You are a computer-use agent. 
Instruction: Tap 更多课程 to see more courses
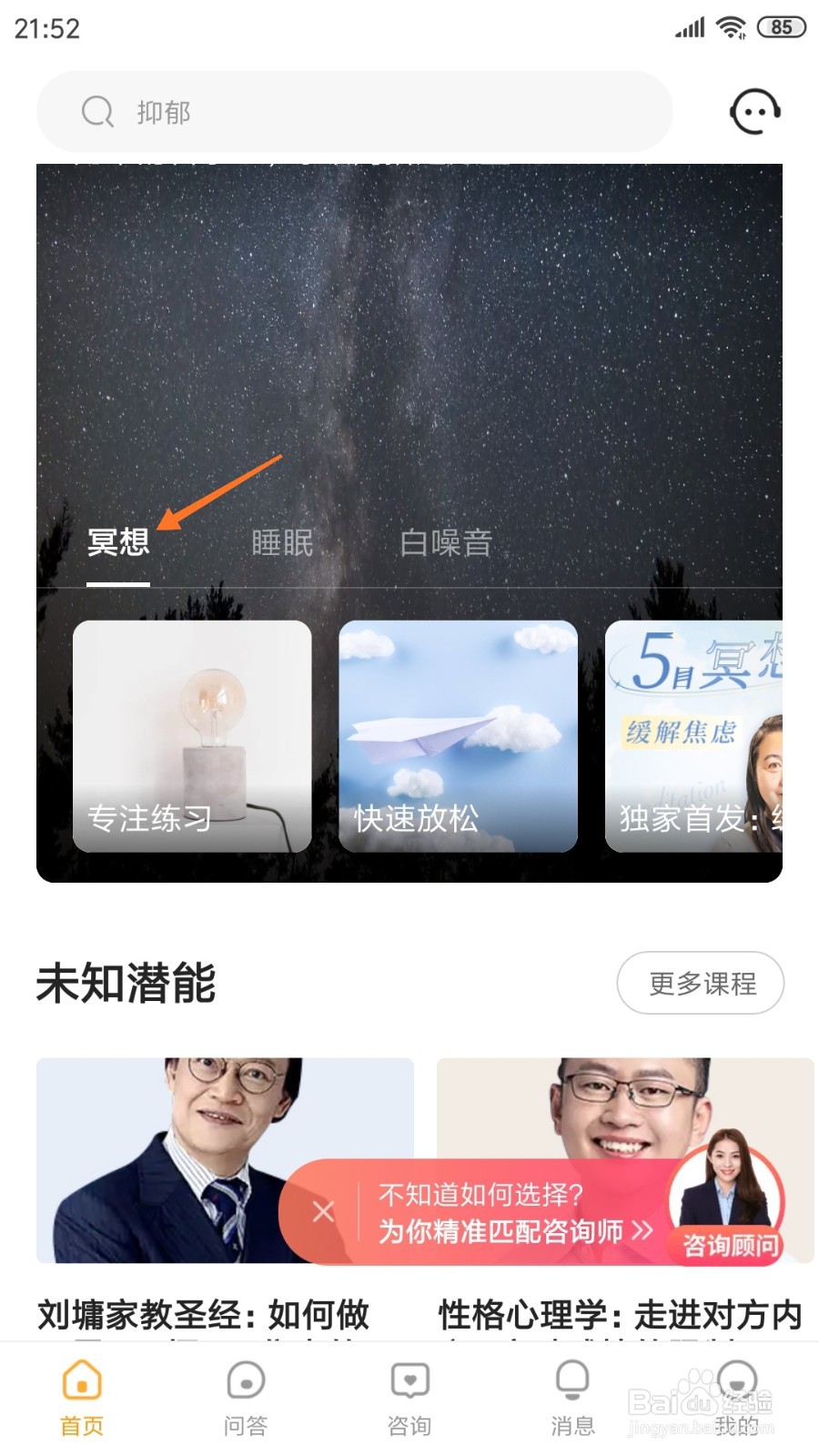pos(701,984)
